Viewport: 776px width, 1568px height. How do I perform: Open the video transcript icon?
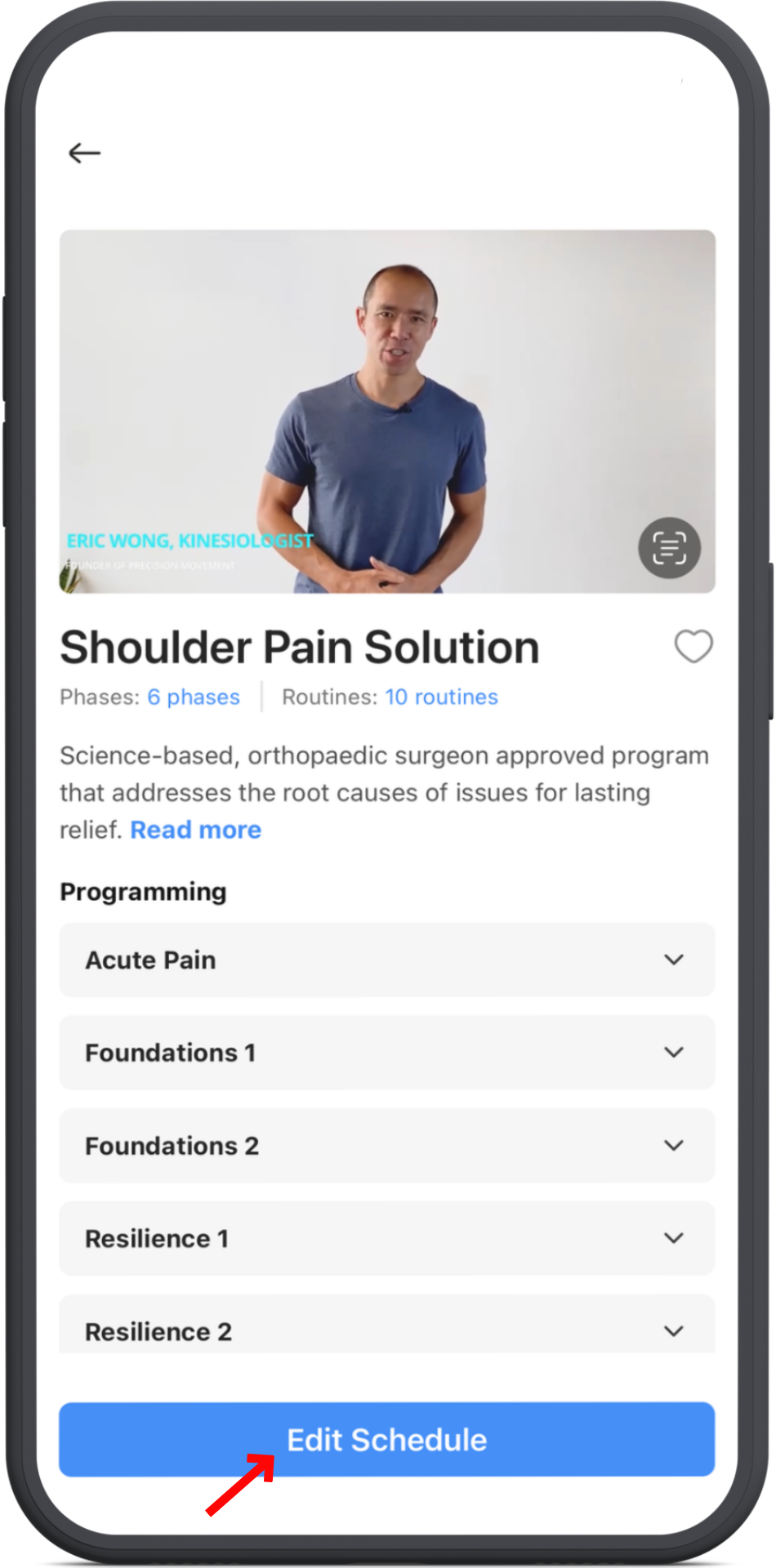coord(669,548)
